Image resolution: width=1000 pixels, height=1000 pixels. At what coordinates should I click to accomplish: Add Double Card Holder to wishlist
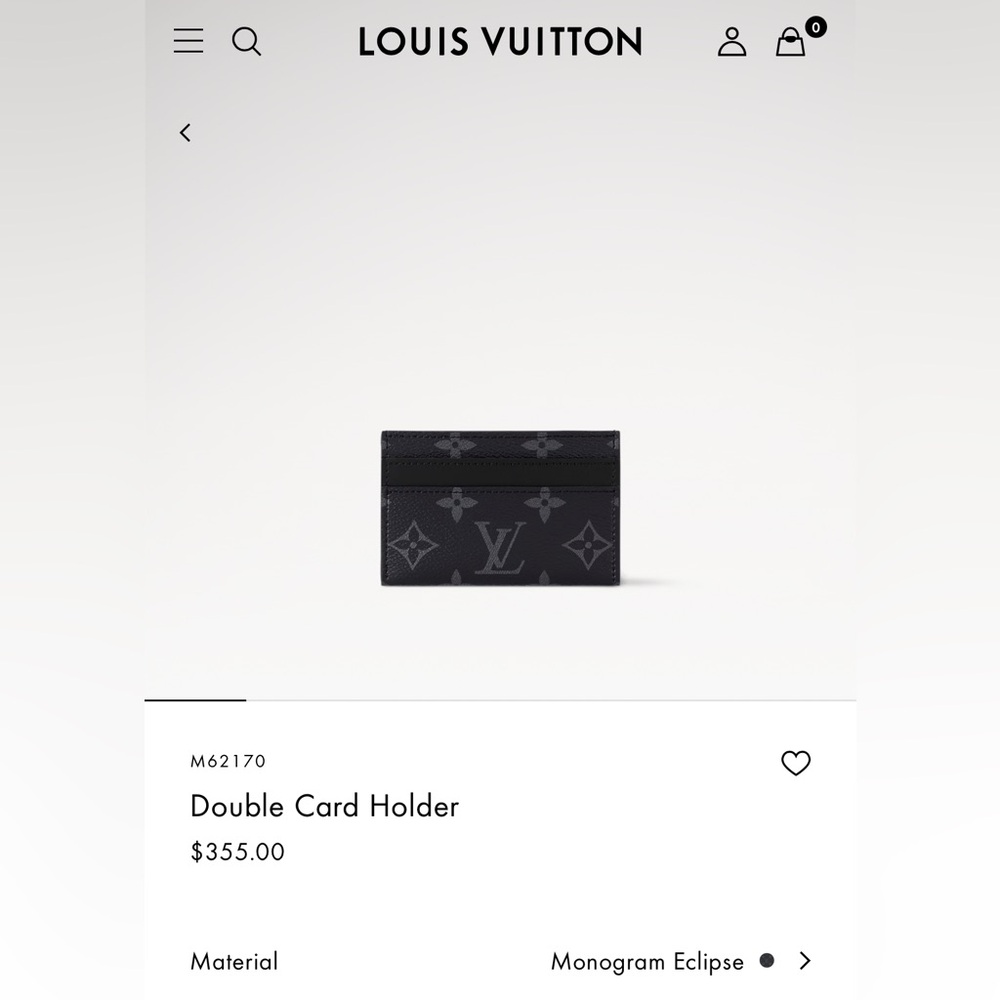pos(795,763)
